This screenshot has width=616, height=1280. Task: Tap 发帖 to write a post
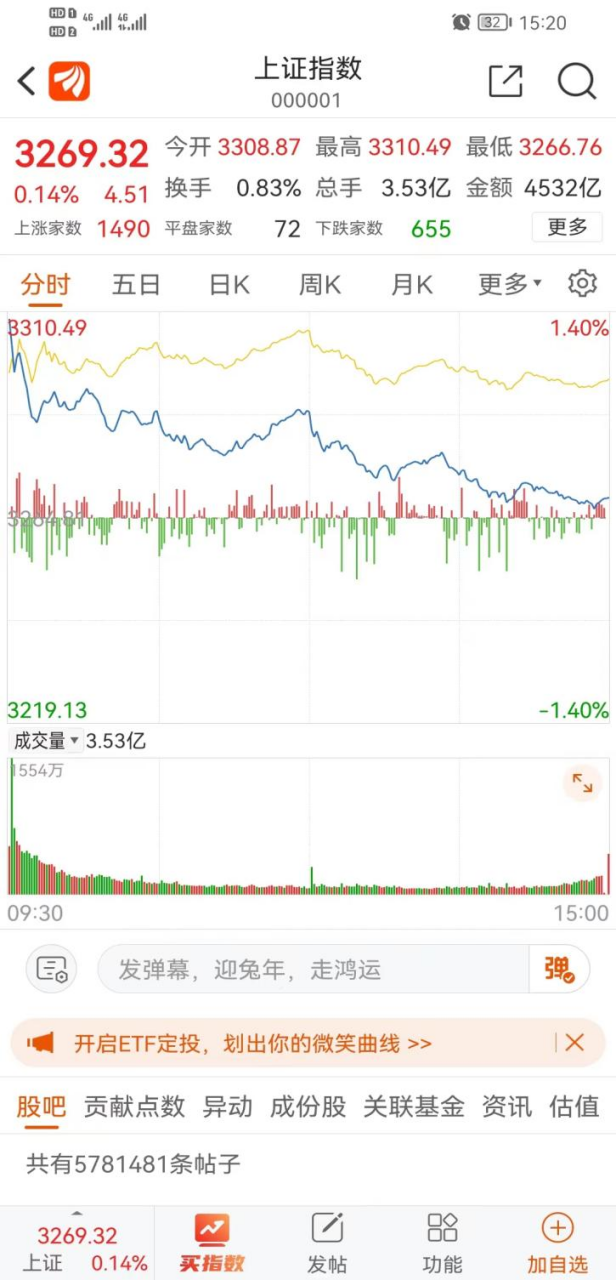pyautogui.click(x=327, y=1242)
